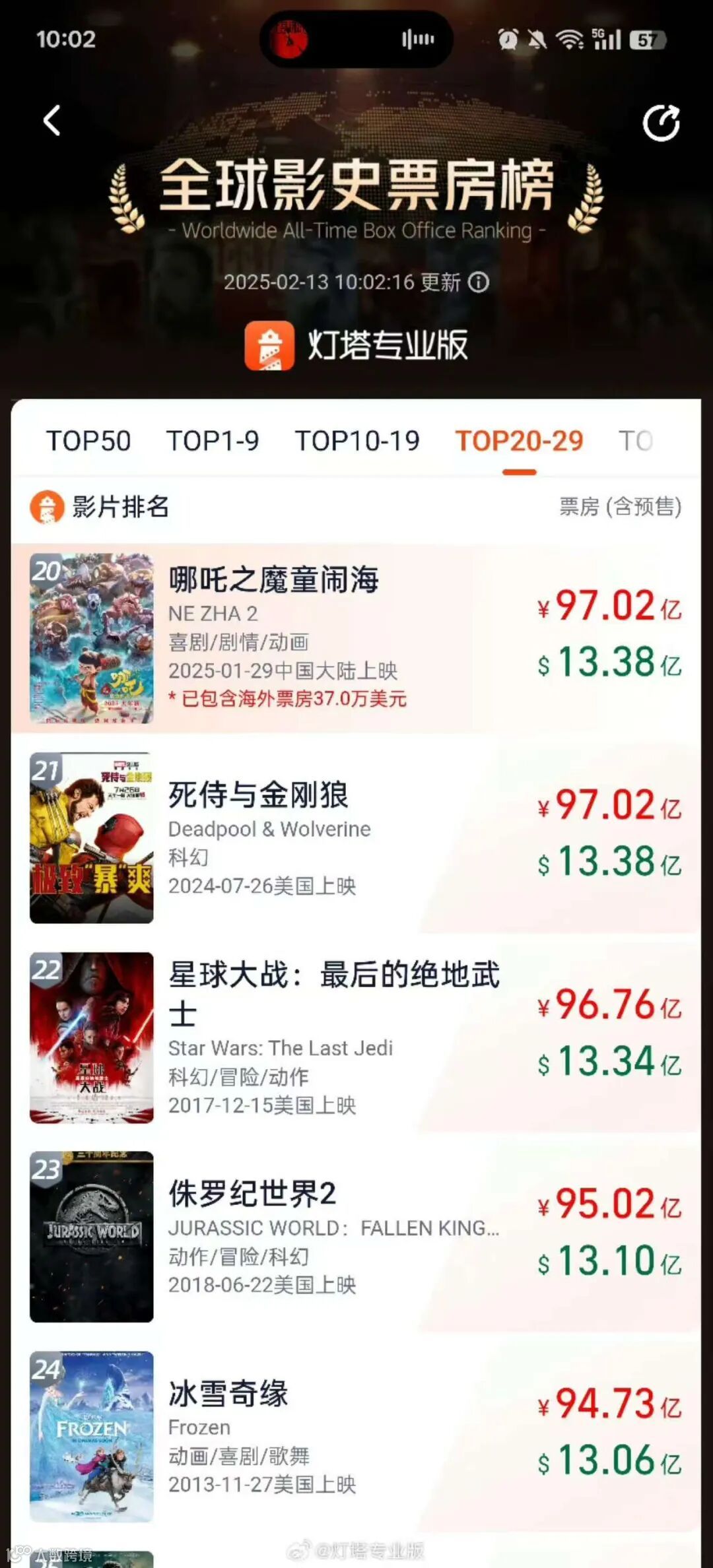Image resolution: width=713 pixels, height=1568 pixels.
Task: Select the TOP1-9 tab
Action: point(213,441)
